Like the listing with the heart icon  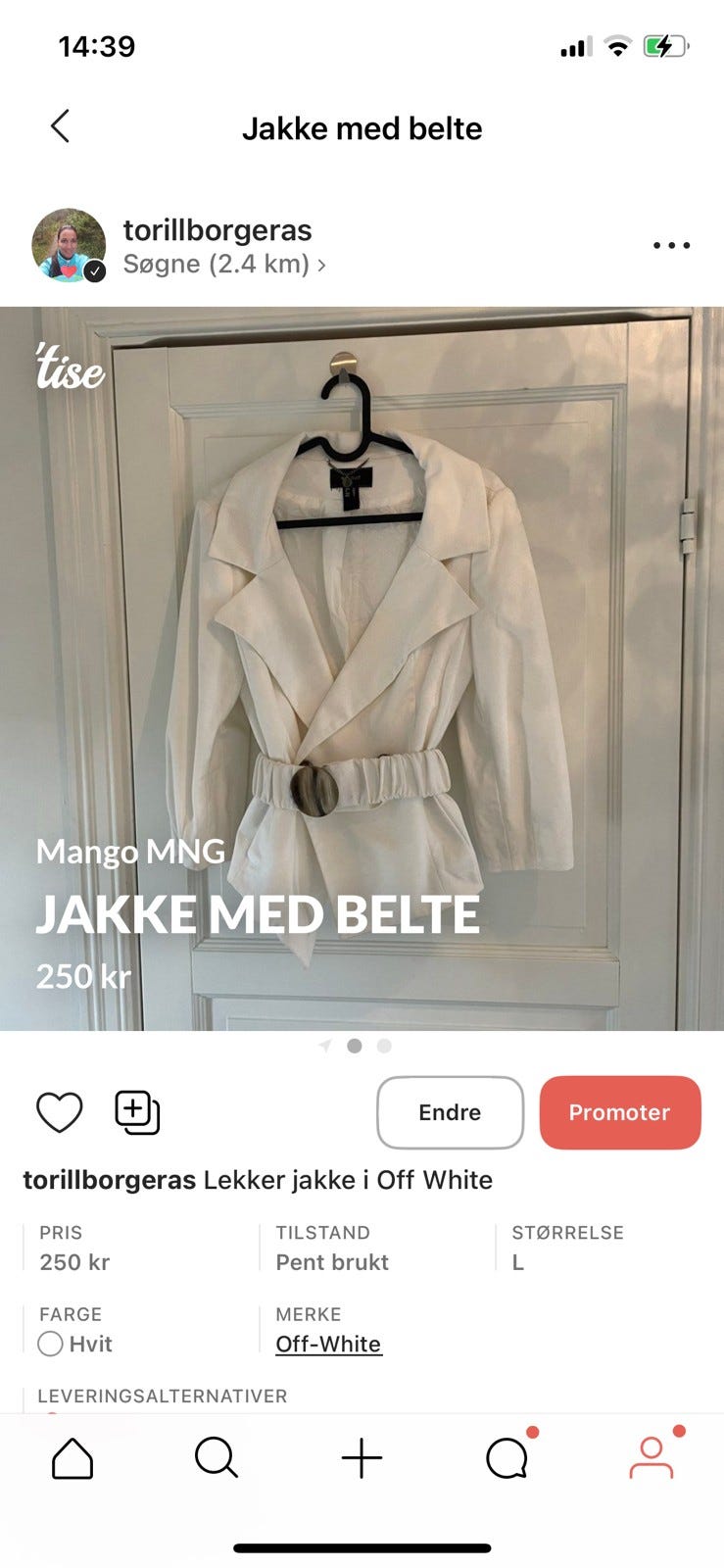pyautogui.click(x=59, y=1112)
